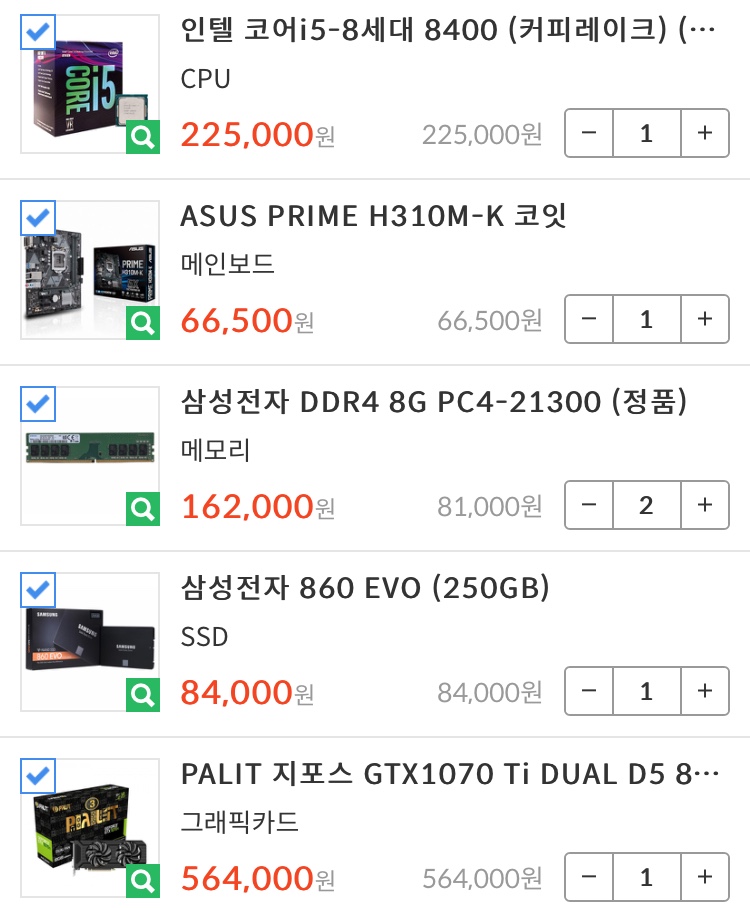
Task: Open ASUS PRIME H310M-K product details
Action: tap(373, 216)
